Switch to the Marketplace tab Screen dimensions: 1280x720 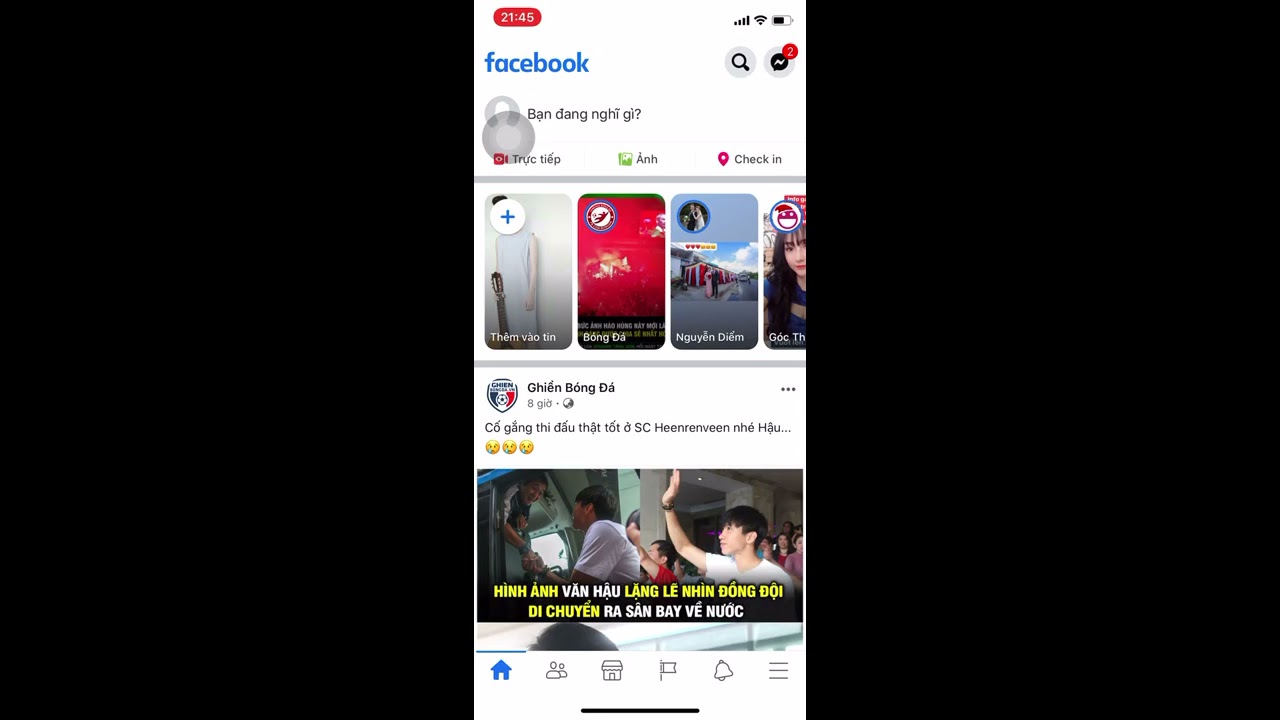click(612, 671)
